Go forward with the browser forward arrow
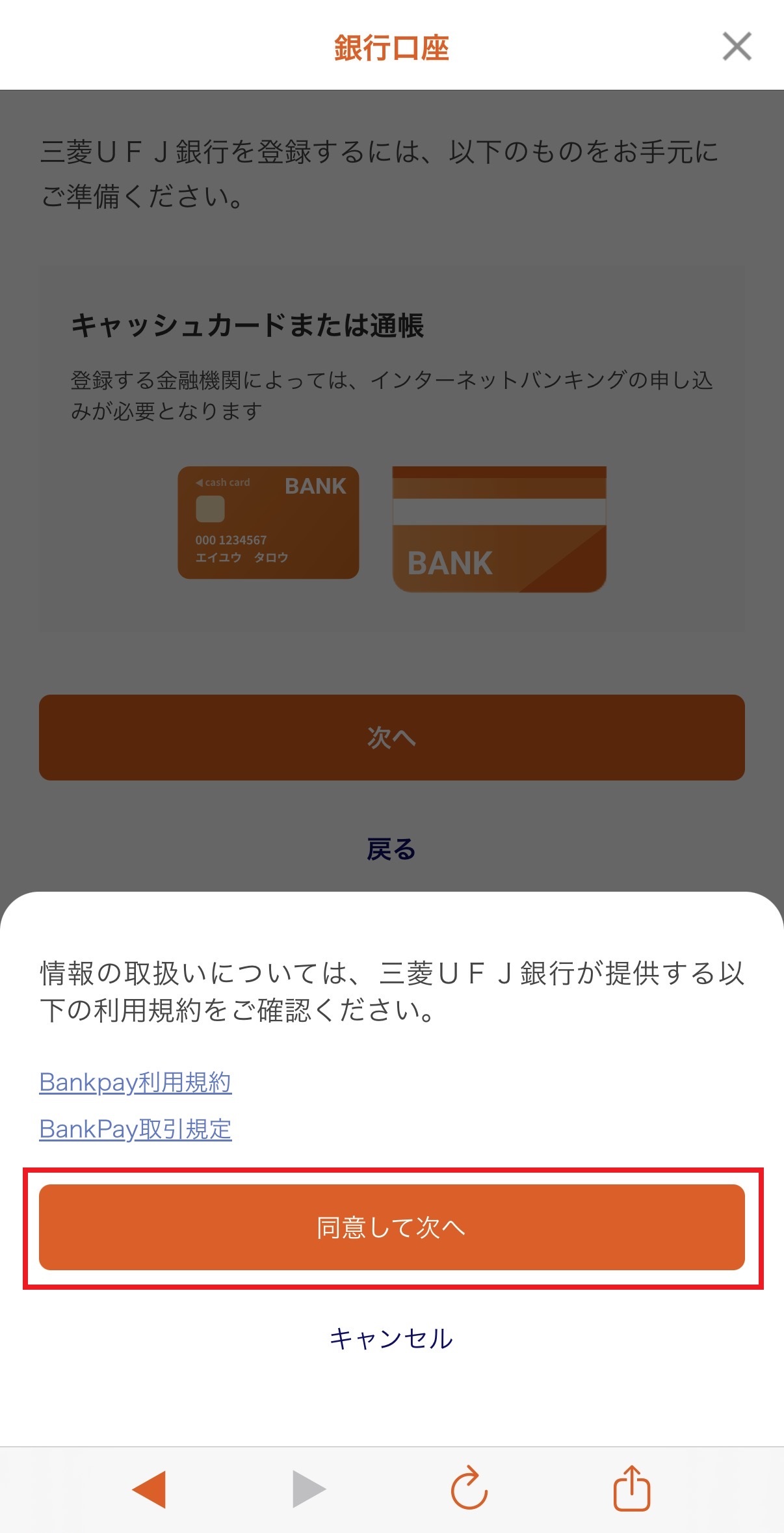The image size is (784, 1533). point(309,1488)
